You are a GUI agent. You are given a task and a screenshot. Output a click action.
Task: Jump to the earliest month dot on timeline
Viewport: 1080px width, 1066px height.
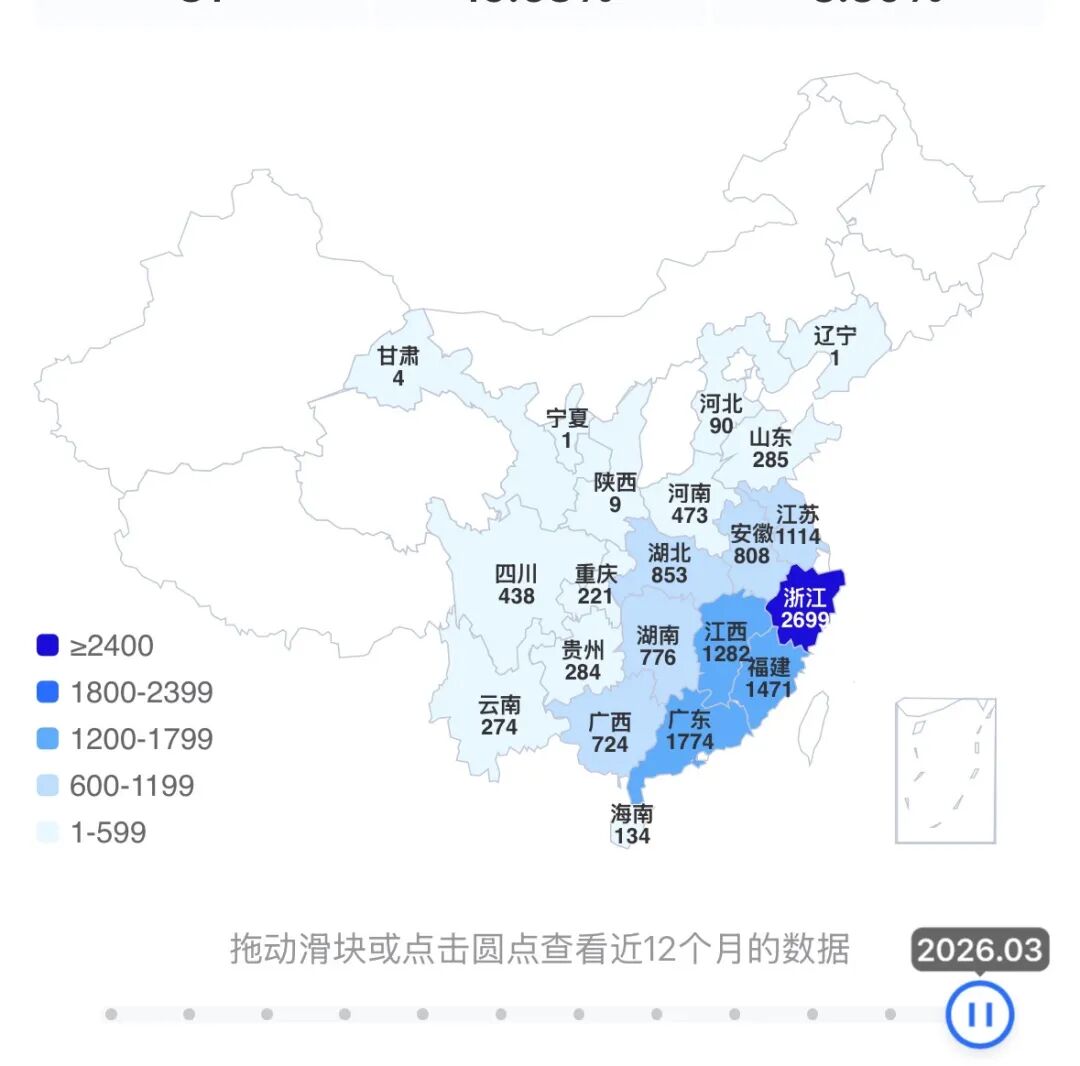click(111, 1014)
